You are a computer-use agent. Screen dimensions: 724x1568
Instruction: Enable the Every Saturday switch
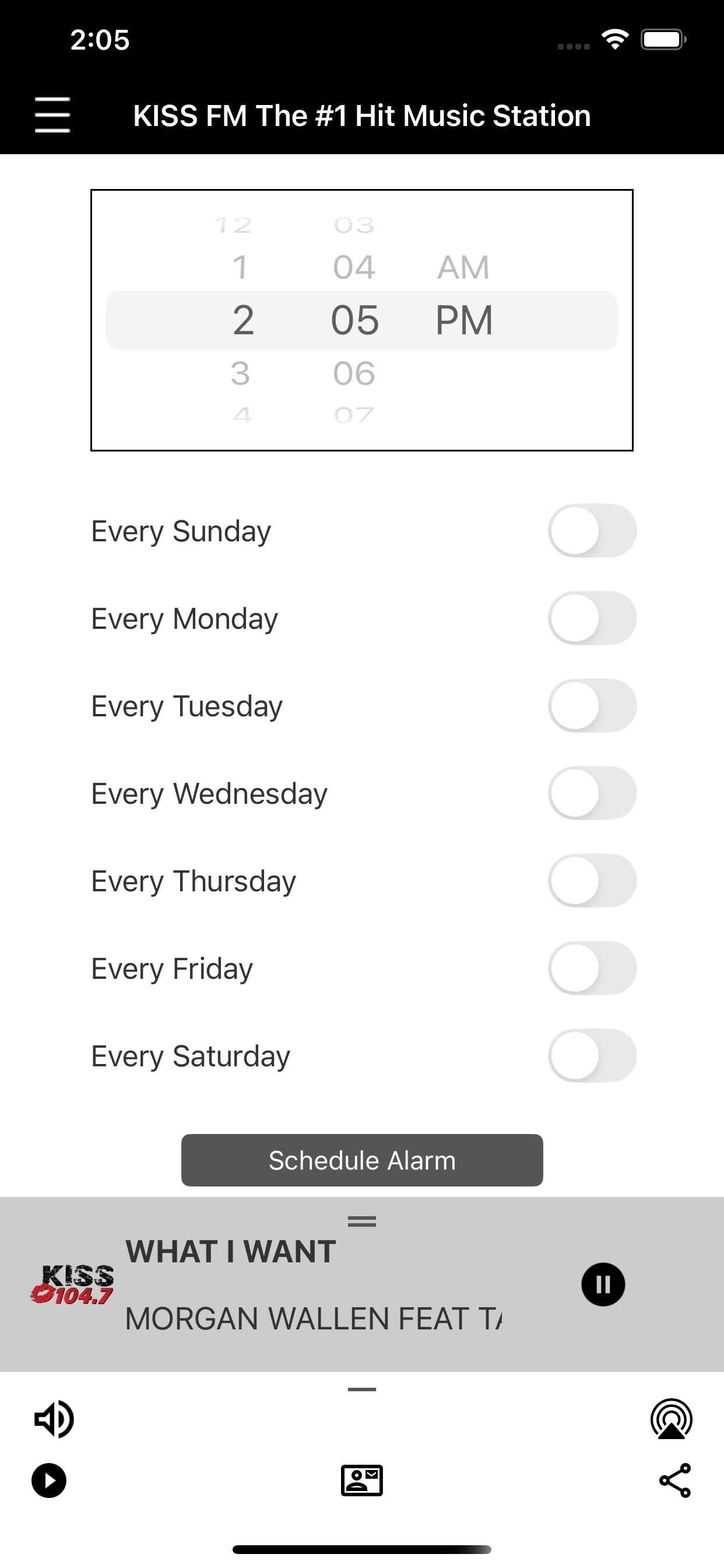pyautogui.click(x=592, y=1056)
